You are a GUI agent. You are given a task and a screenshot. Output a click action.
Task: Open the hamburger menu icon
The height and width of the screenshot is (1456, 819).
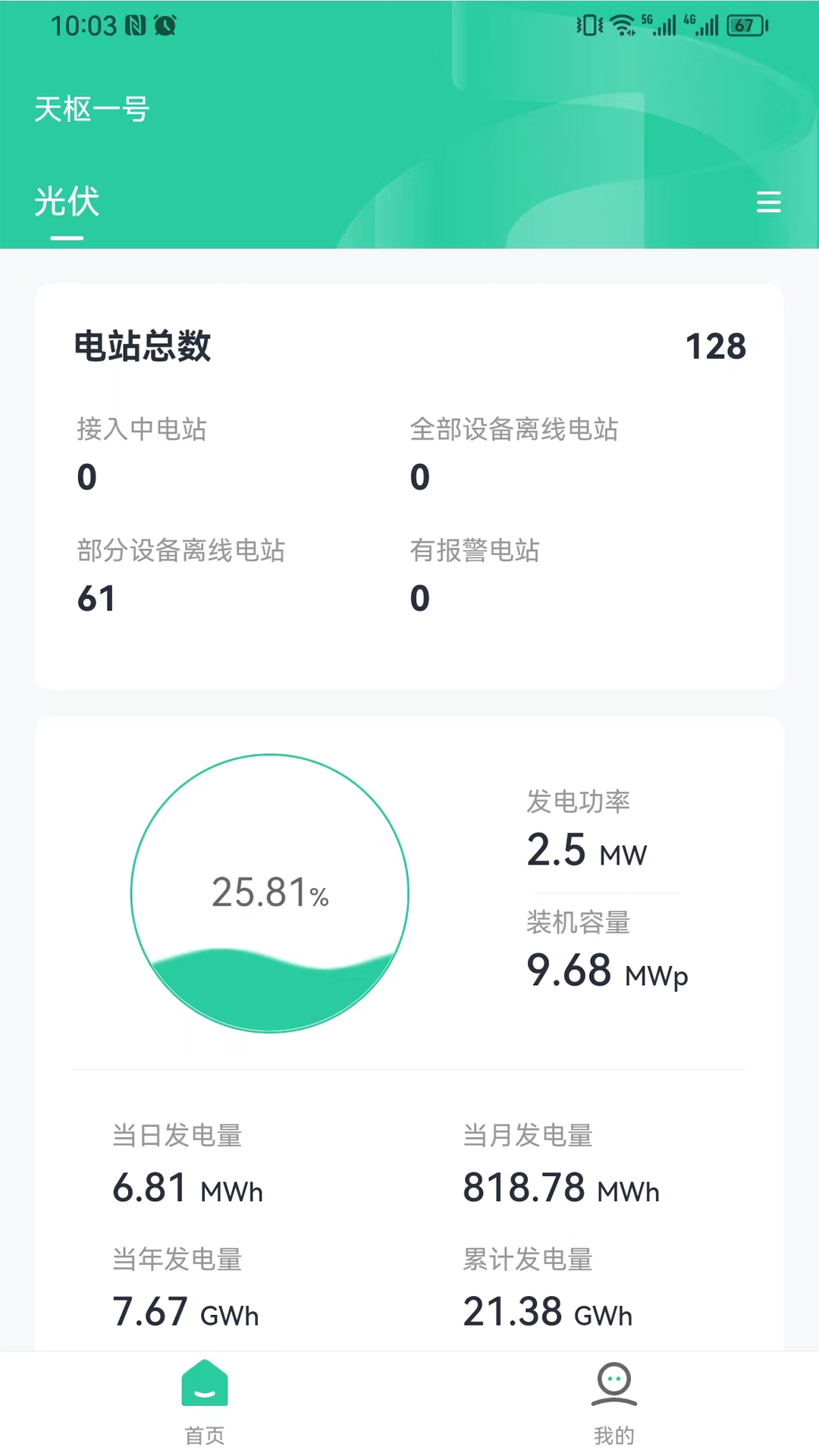[x=768, y=202]
